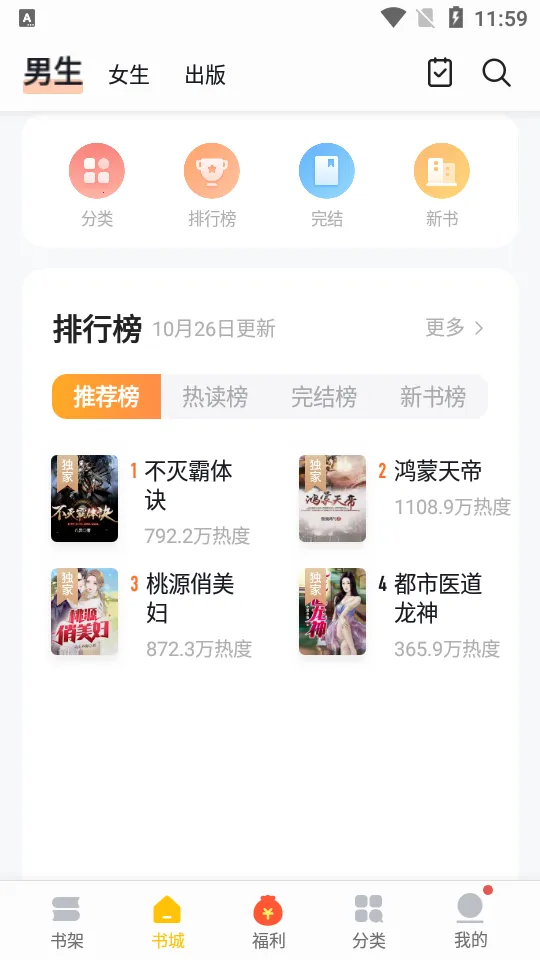Image resolution: width=540 pixels, height=960 pixels.
Task: Switch to the 女生 tab
Action: click(129, 75)
